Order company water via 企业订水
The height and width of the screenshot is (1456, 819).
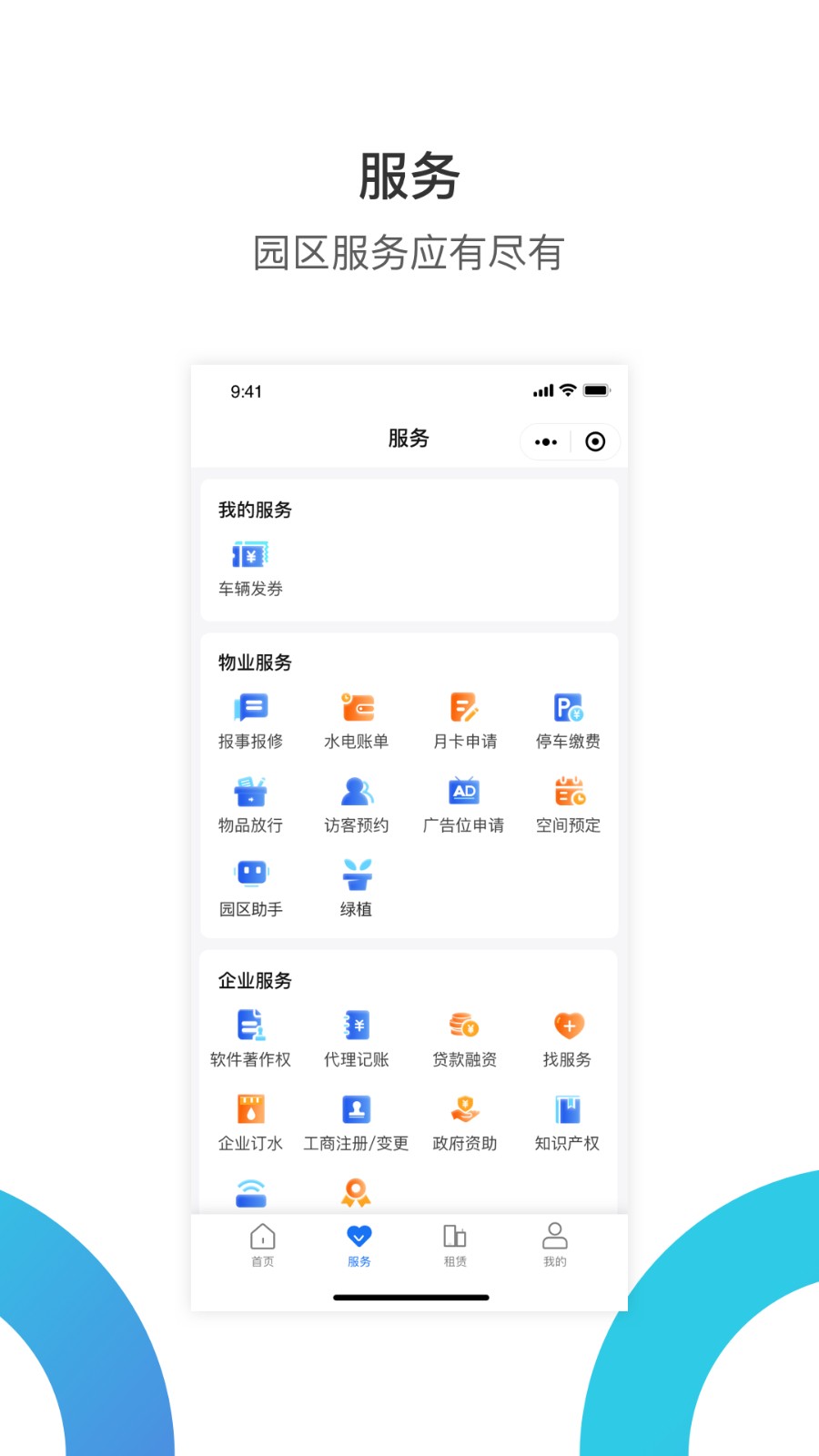click(x=251, y=1121)
